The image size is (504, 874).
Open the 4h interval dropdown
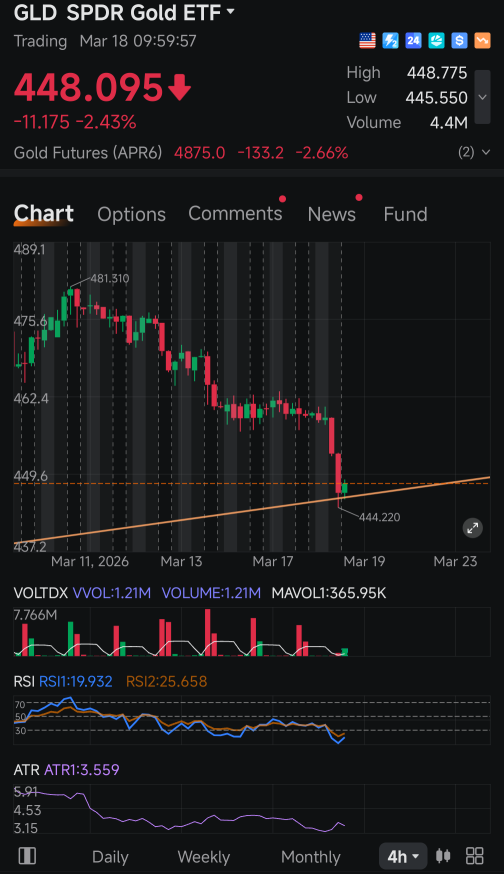(403, 856)
